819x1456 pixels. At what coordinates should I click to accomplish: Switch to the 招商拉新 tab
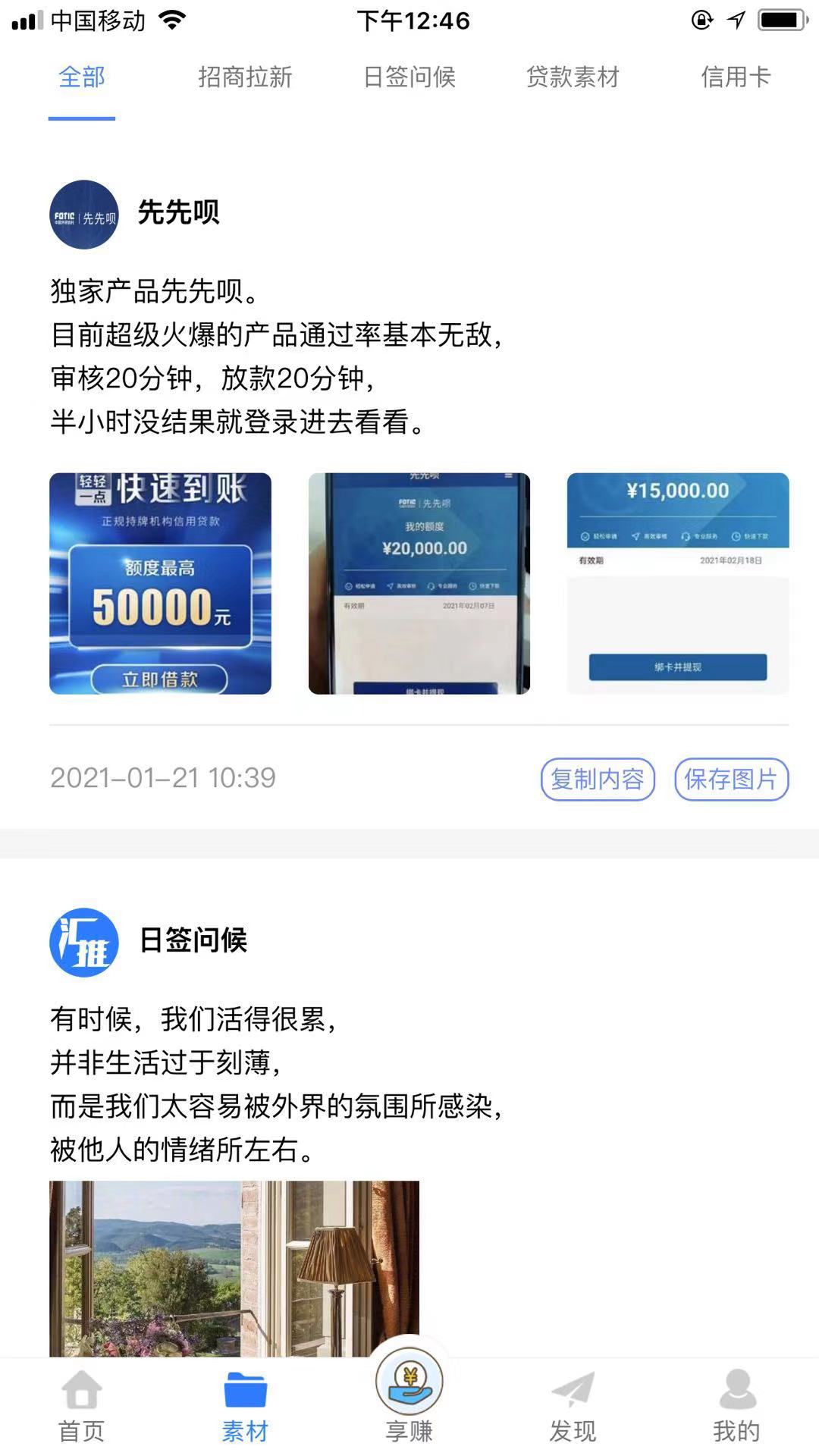[x=245, y=77]
